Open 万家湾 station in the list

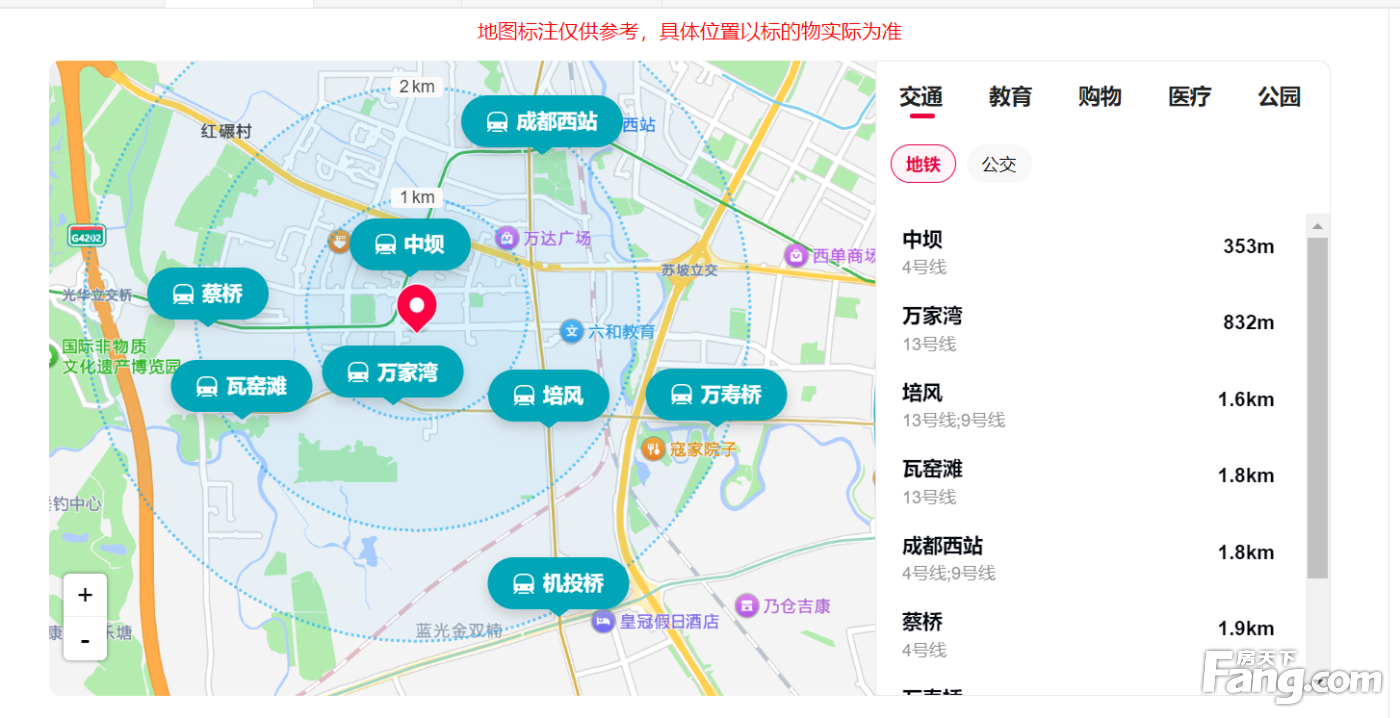tap(1089, 329)
